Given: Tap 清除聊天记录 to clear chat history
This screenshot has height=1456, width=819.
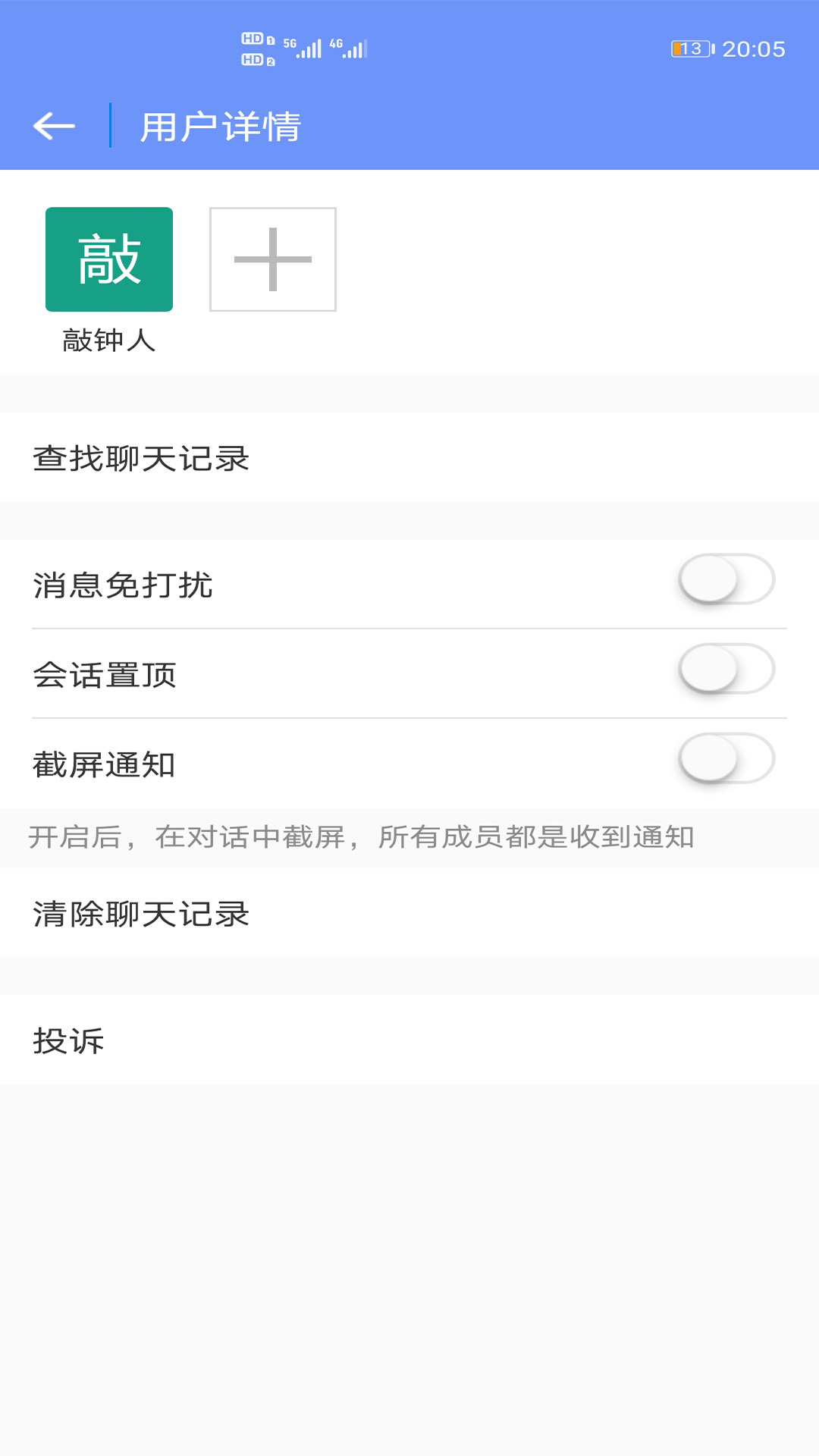Looking at the screenshot, I should tap(140, 915).
